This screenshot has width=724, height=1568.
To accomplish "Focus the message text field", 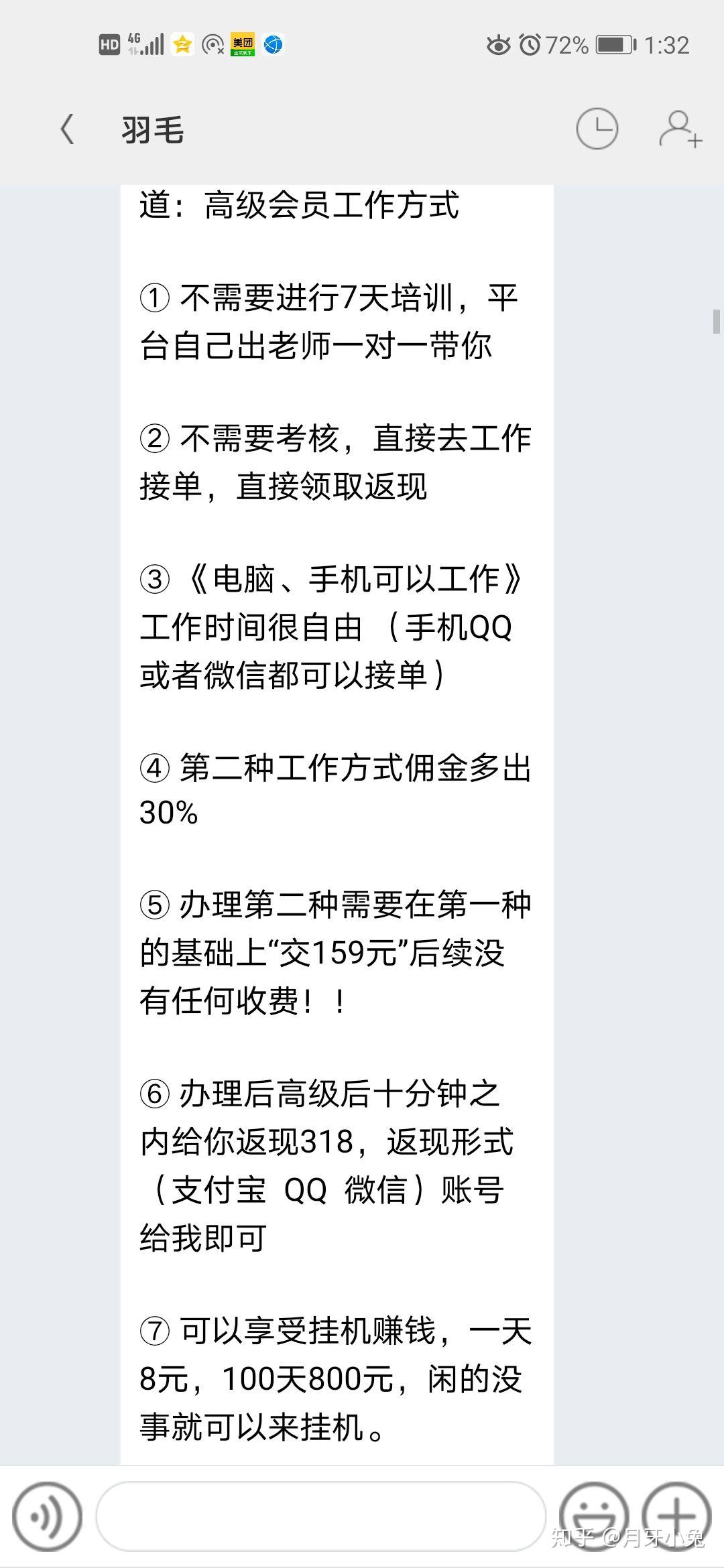I will pyautogui.click(x=320, y=1517).
